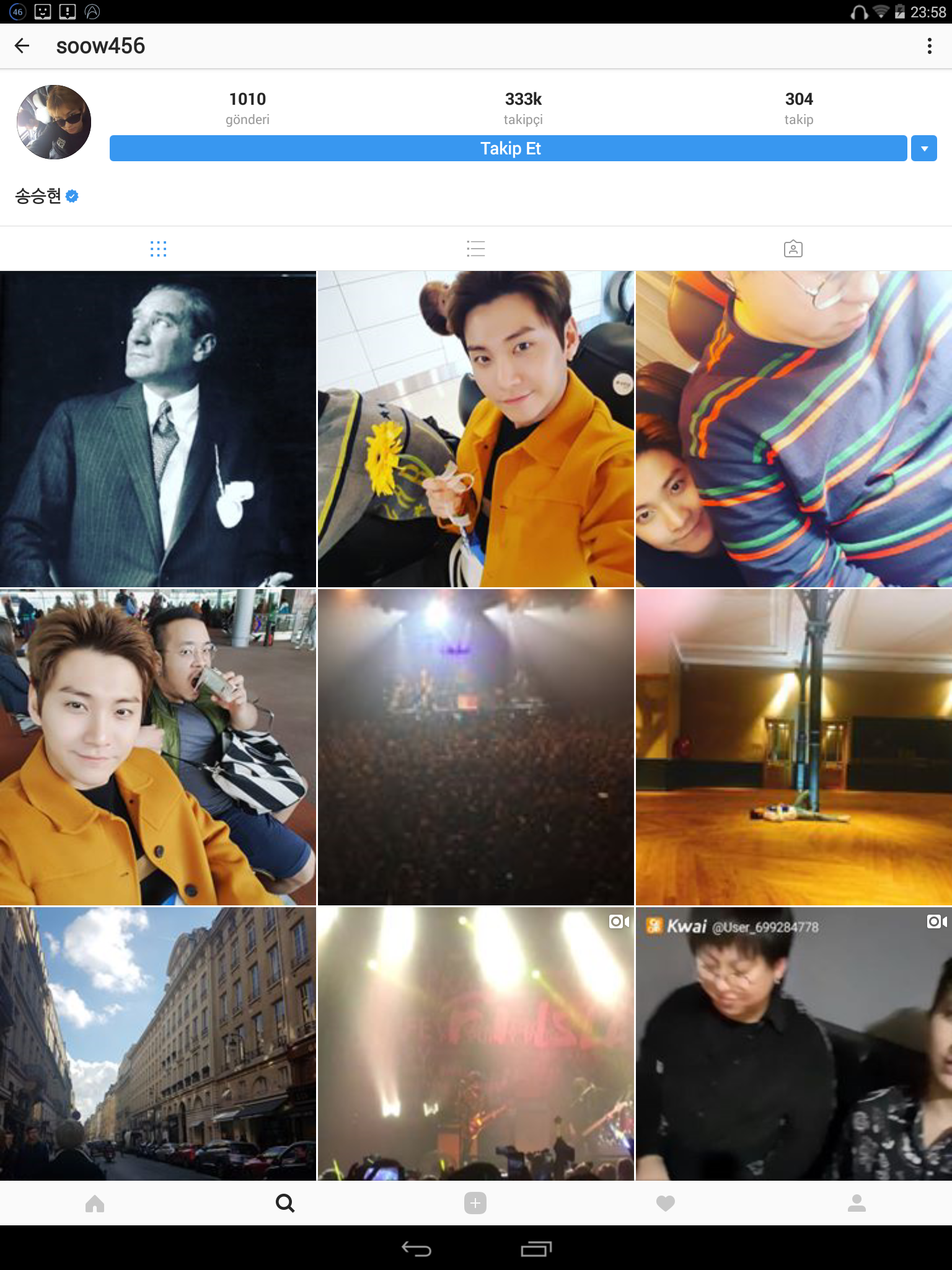The width and height of the screenshot is (952, 1270).
Task: Open the selfie with yellow flower post
Action: pyautogui.click(x=475, y=429)
